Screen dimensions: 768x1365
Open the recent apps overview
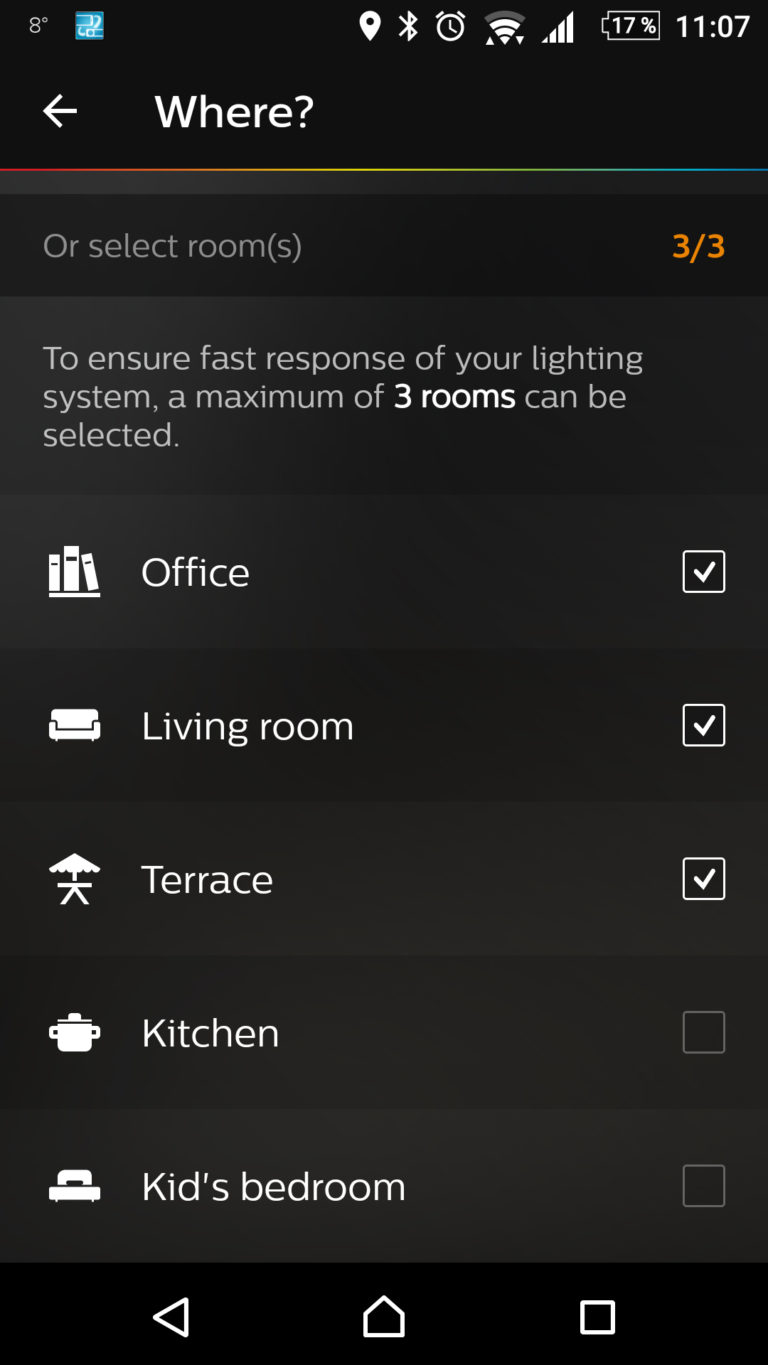click(597, 1317)
